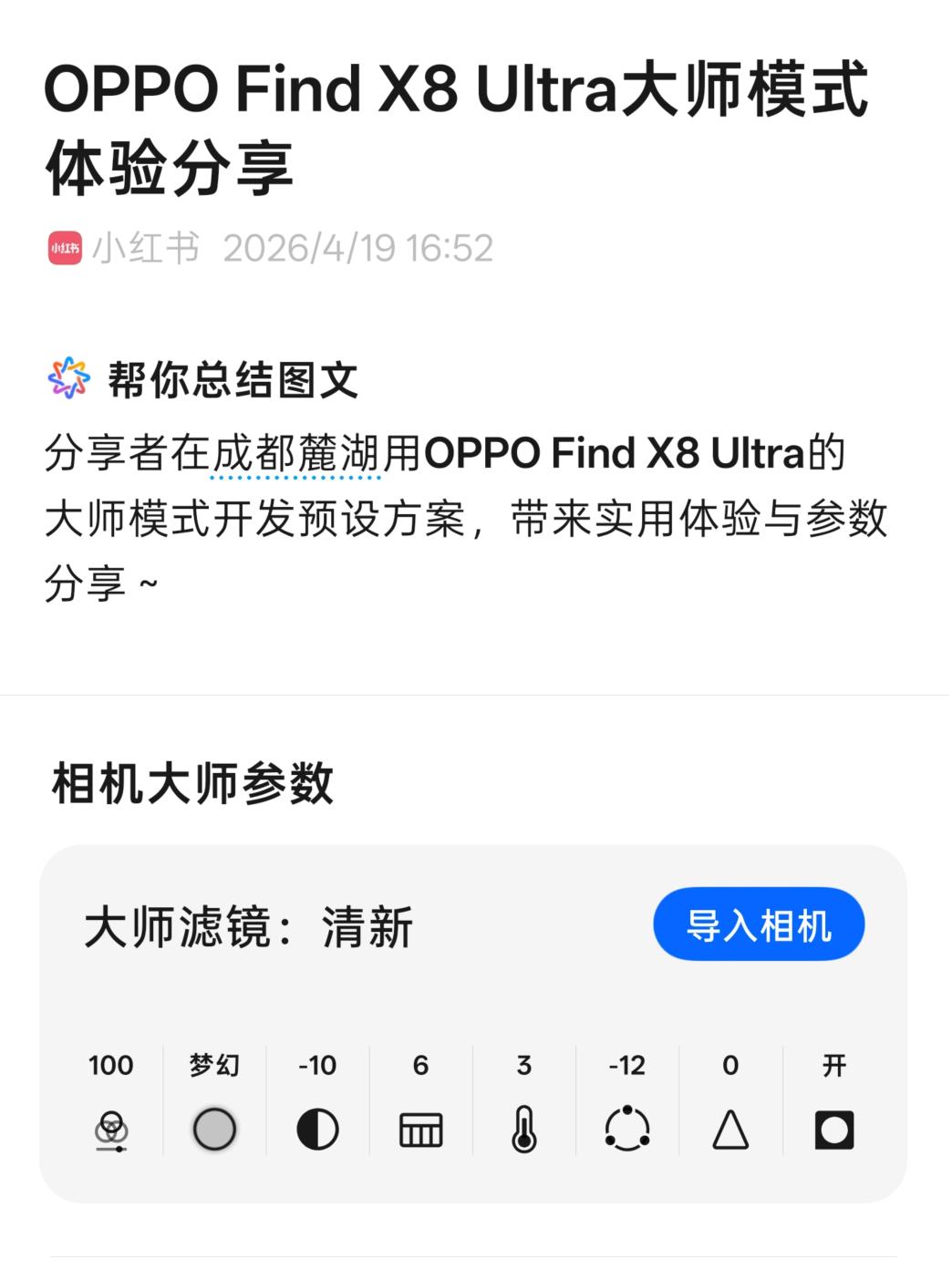Select the filter intensity icon showing 100
This screenshot has width=952, height=1270.
(109, 1130)
